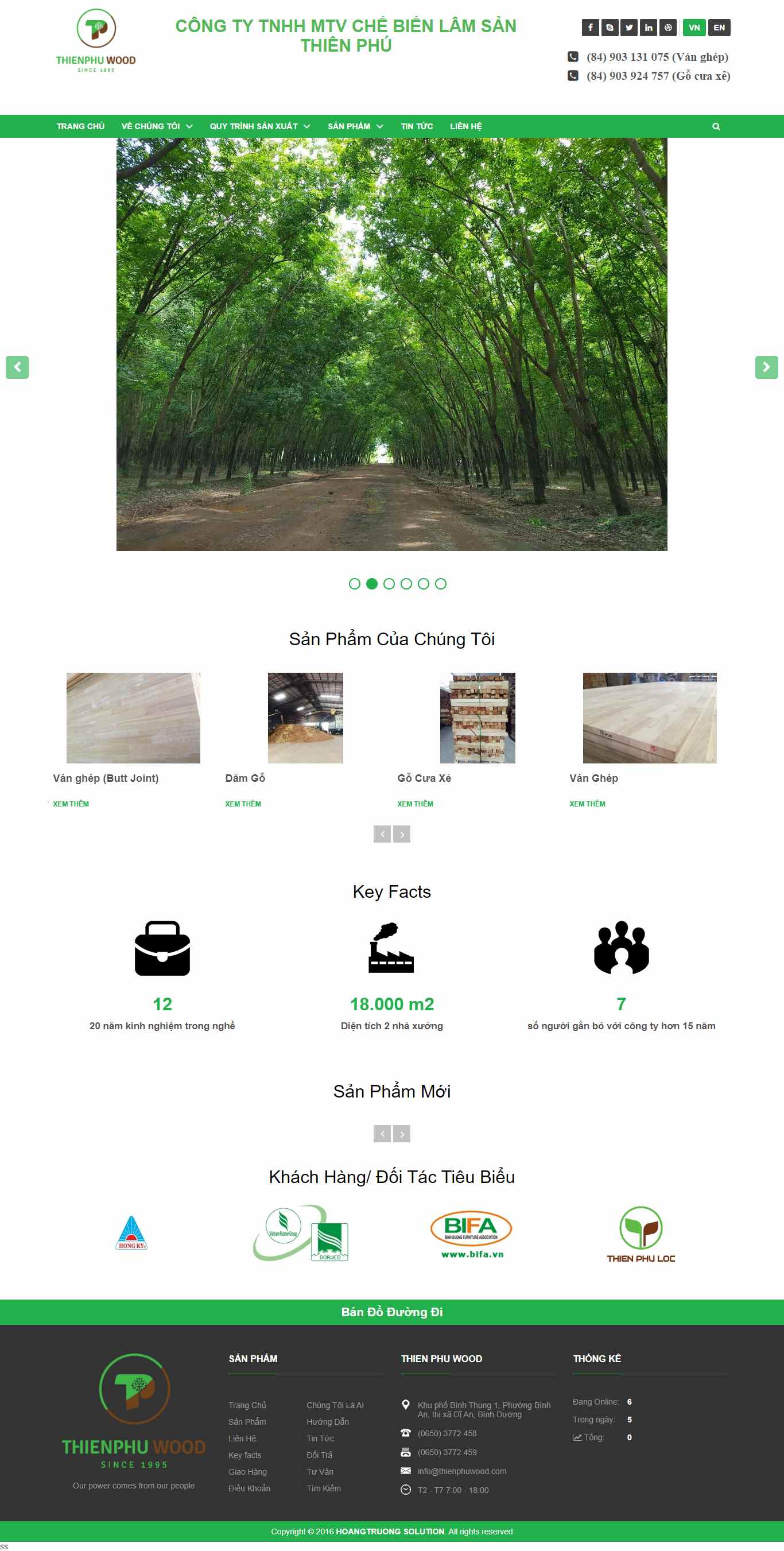Tap XEM THÊM under Dăm Gỗ
This screenshot has width=784, height=1551.
click(x=243, y=804)
